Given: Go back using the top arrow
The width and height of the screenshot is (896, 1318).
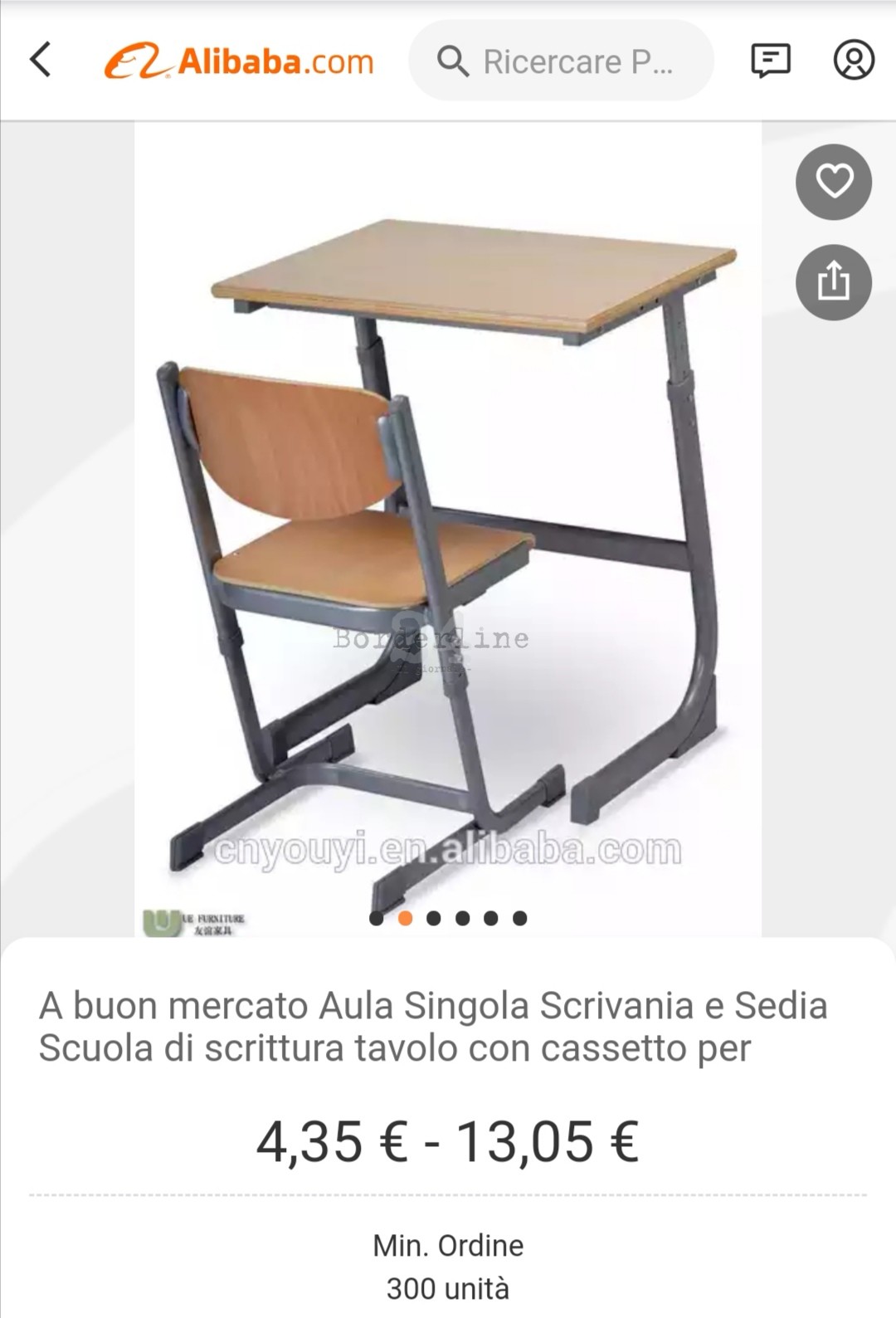Looking at the screenshot, I should (41, 60).
